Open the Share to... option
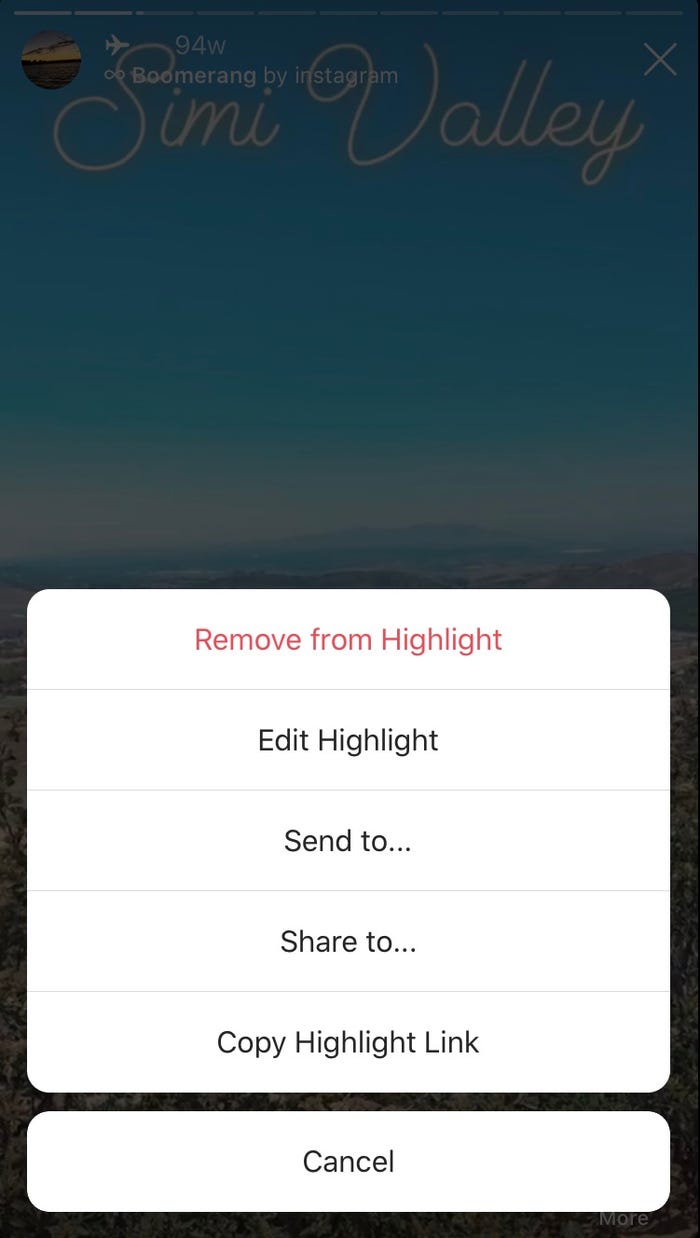This screenshot has width=700, height=1238. (x=348, y=942)
